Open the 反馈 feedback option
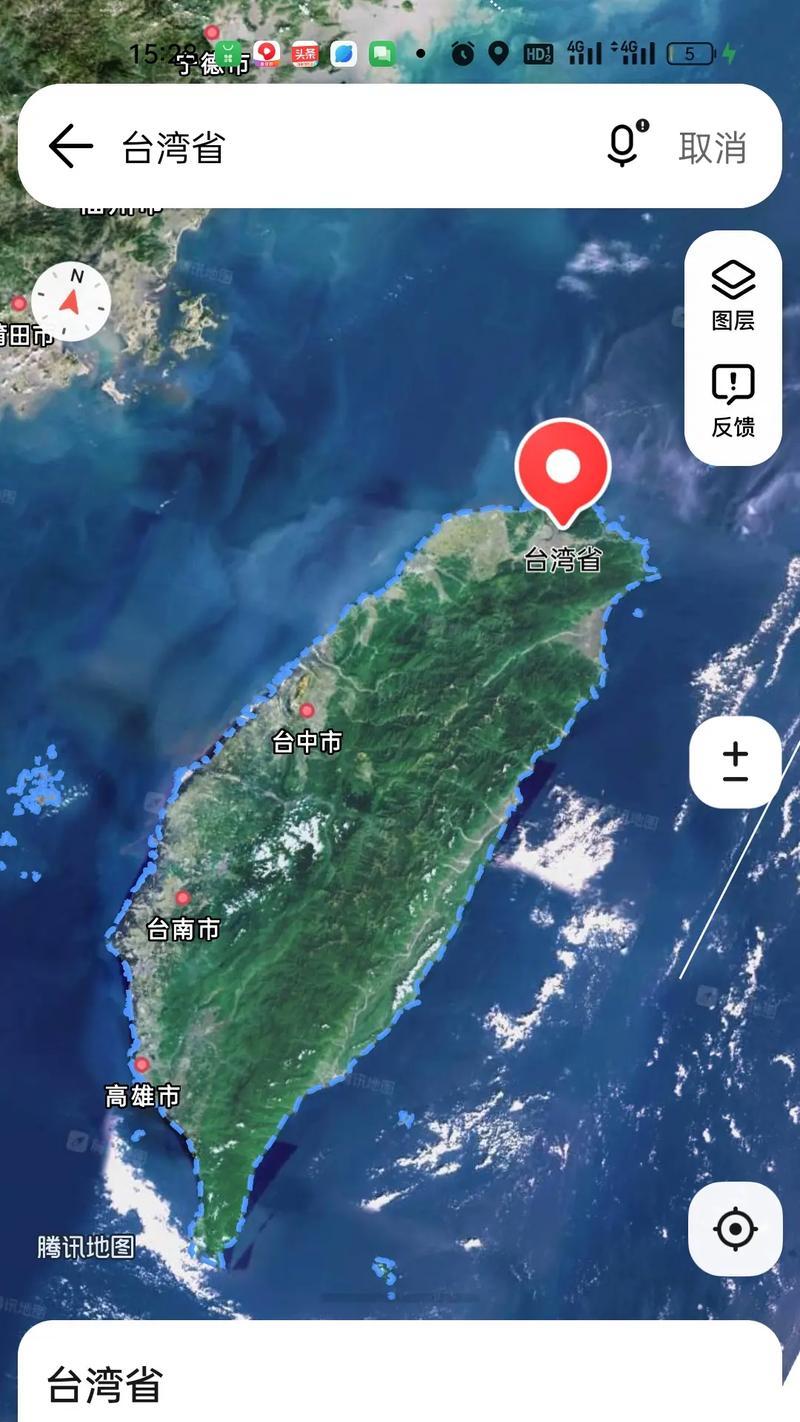The width and height of the screenshot is (800, 1422). (733, 400)
